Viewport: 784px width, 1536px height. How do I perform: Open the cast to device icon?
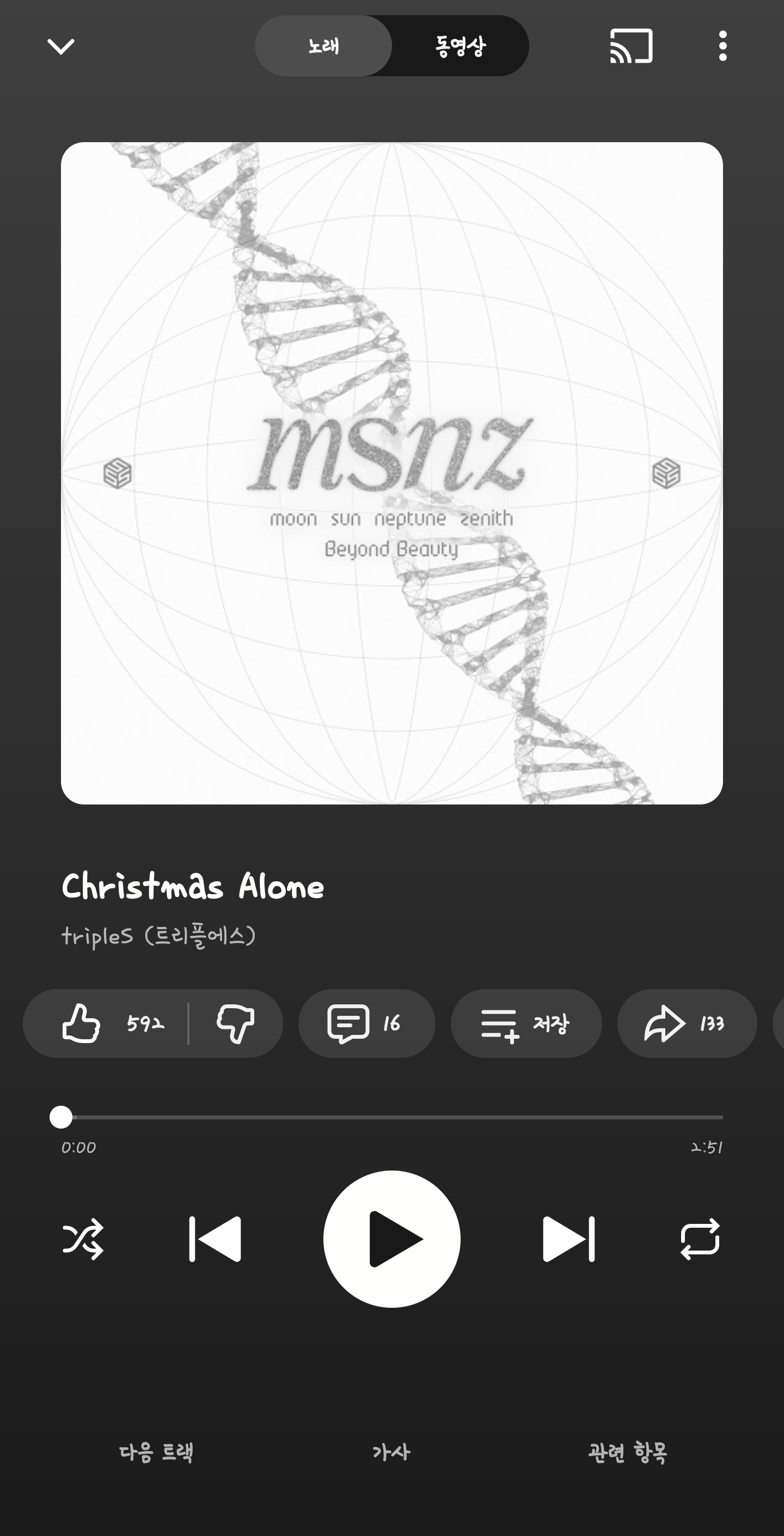631,46
